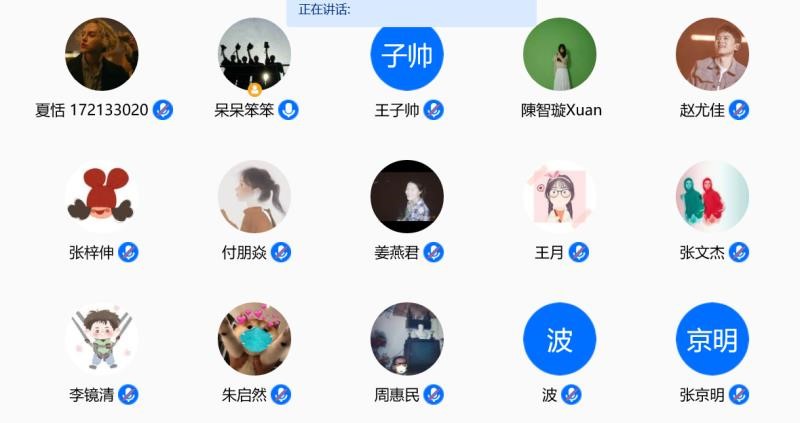Open participant 周惠民's tile
Viewport: 800px width, 423px height.
pos(407,339)
